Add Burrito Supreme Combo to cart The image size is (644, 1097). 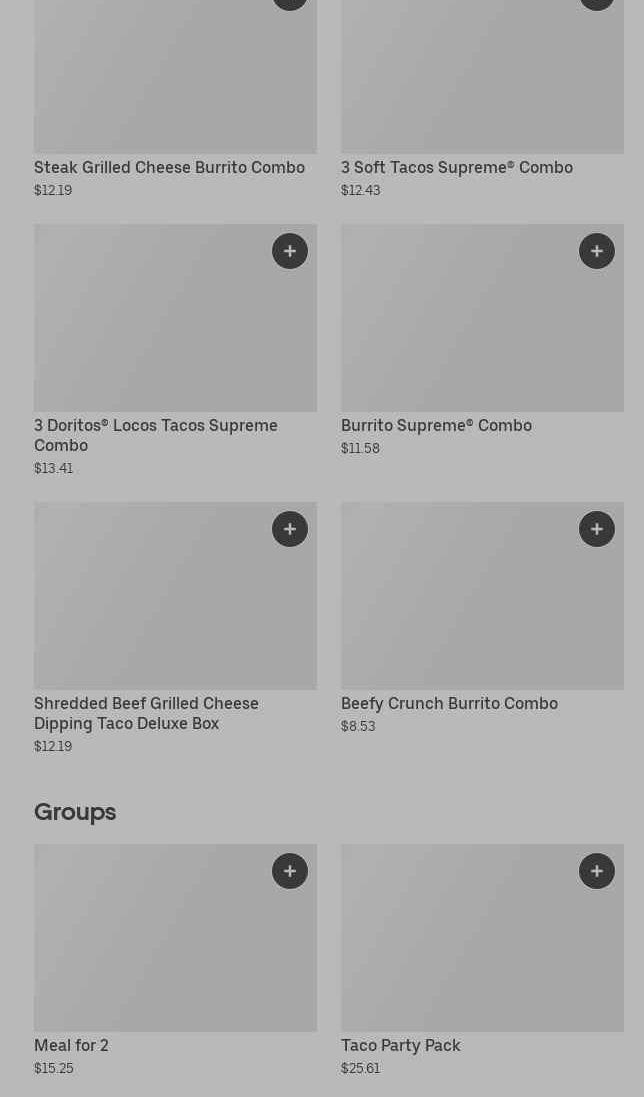coord(597,251)
